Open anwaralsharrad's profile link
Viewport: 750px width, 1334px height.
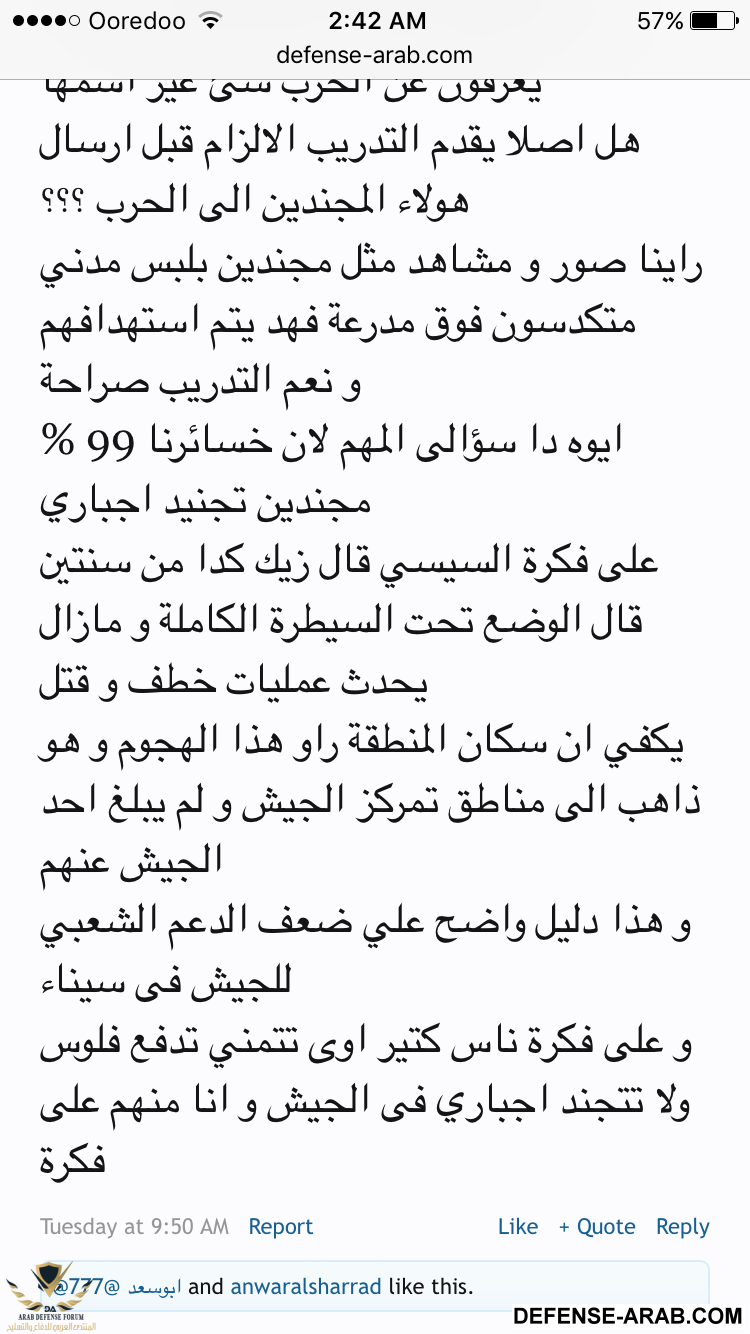(x=306, y=1286)
